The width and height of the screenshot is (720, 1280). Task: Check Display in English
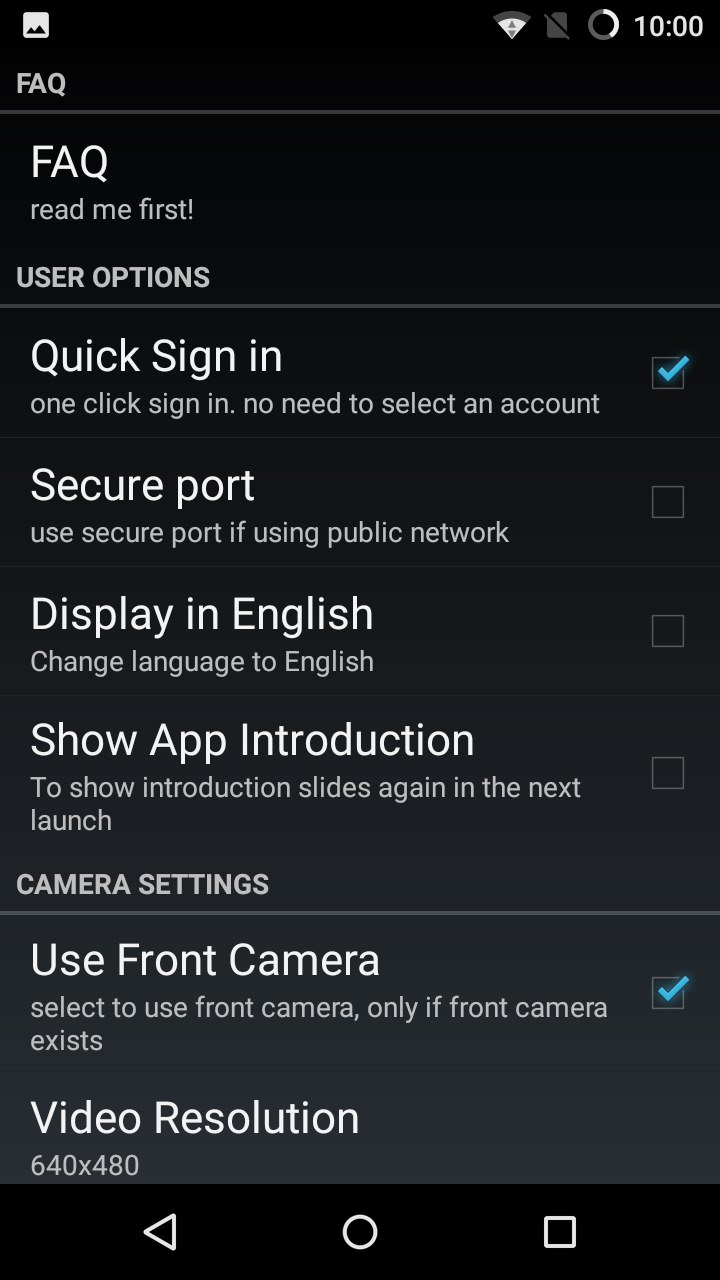click(668, 631)
